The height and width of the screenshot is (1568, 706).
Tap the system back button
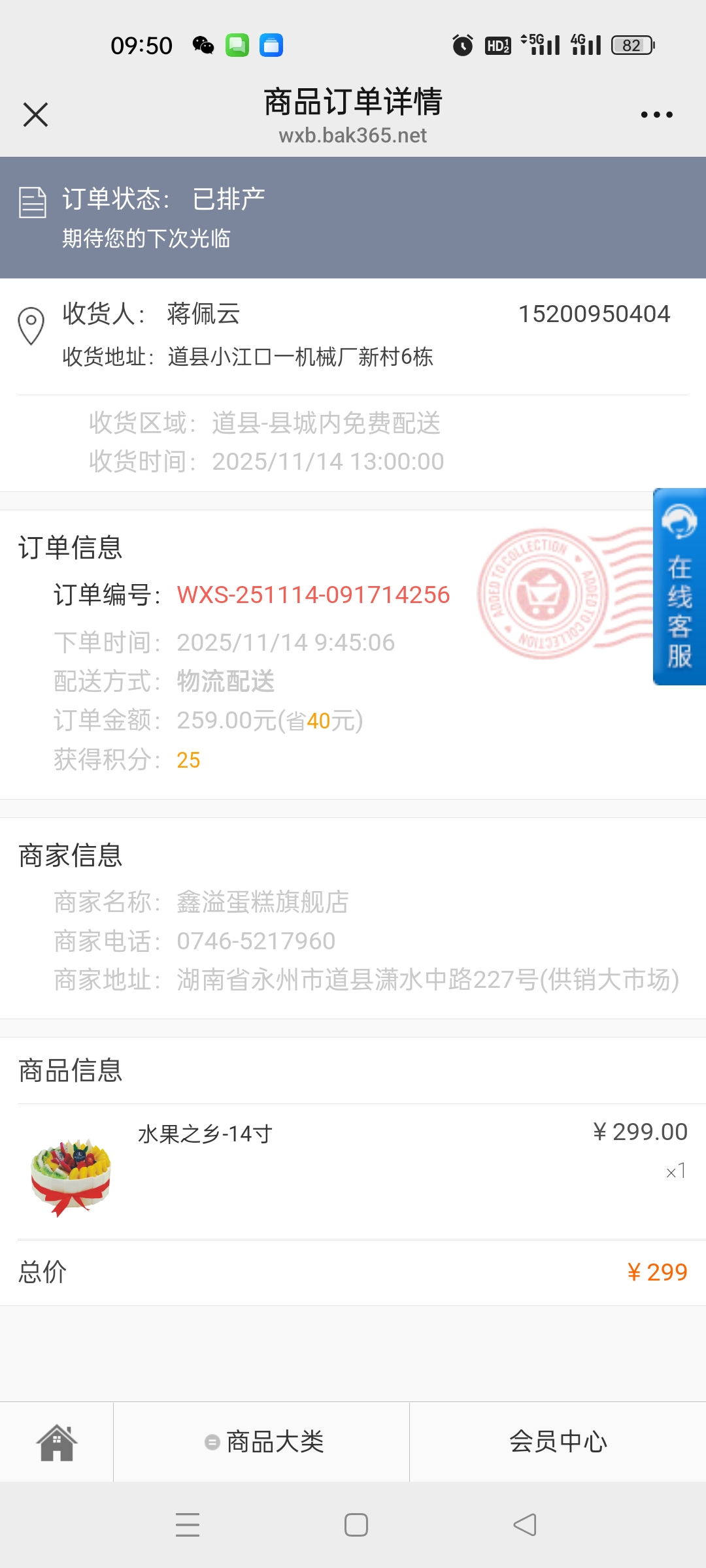pyautogui.click(x=524, y=1524)
